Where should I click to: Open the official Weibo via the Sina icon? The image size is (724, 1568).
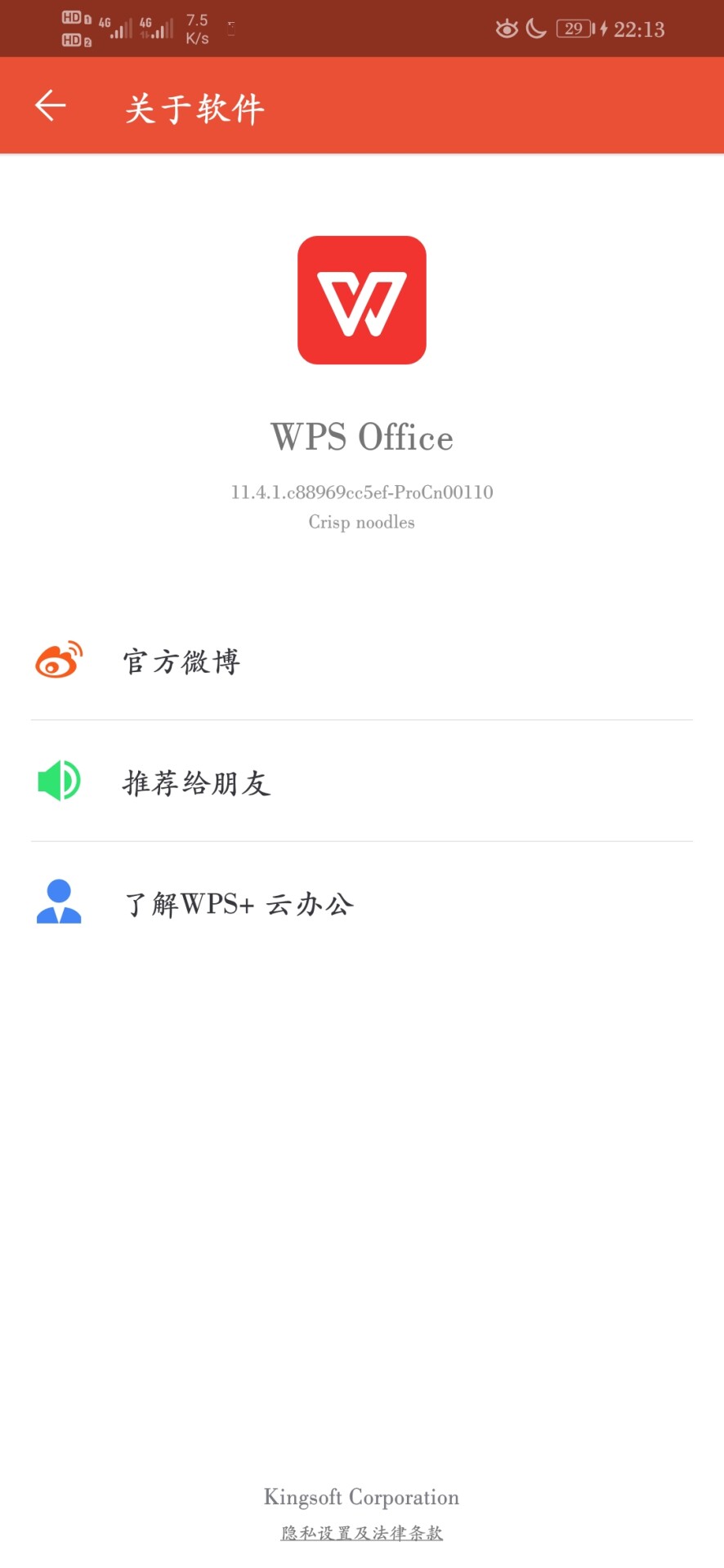click(57, 660)
